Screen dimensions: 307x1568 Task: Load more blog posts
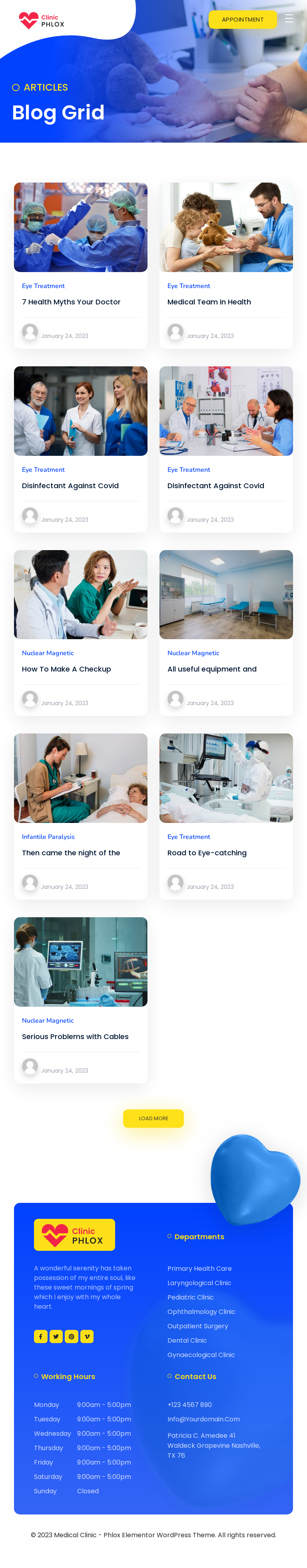click(x=153, y=1118)
